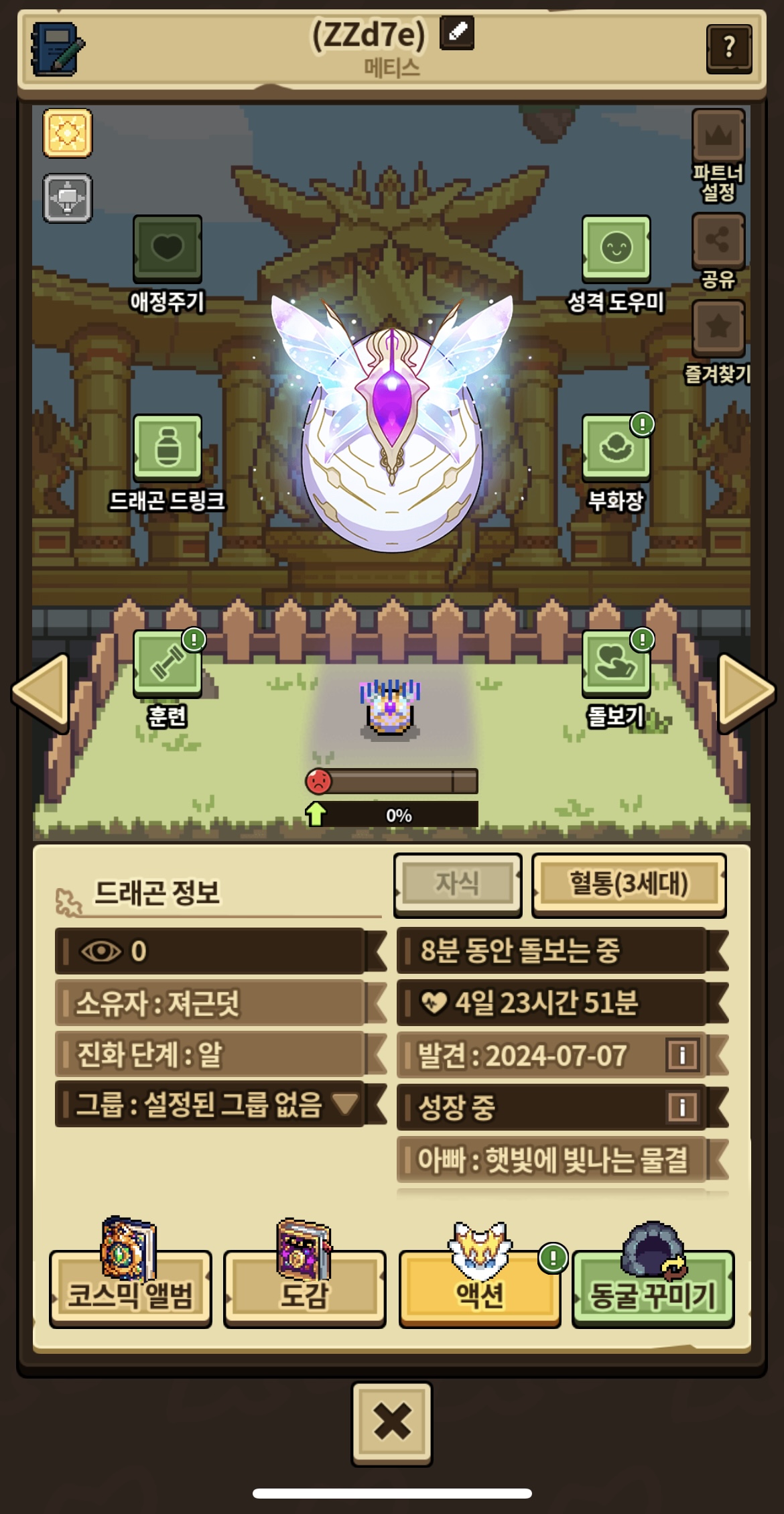The width and height of the screenshot is (784, 1514).
Task: Close the dragon info screen
Action: 392,1422
